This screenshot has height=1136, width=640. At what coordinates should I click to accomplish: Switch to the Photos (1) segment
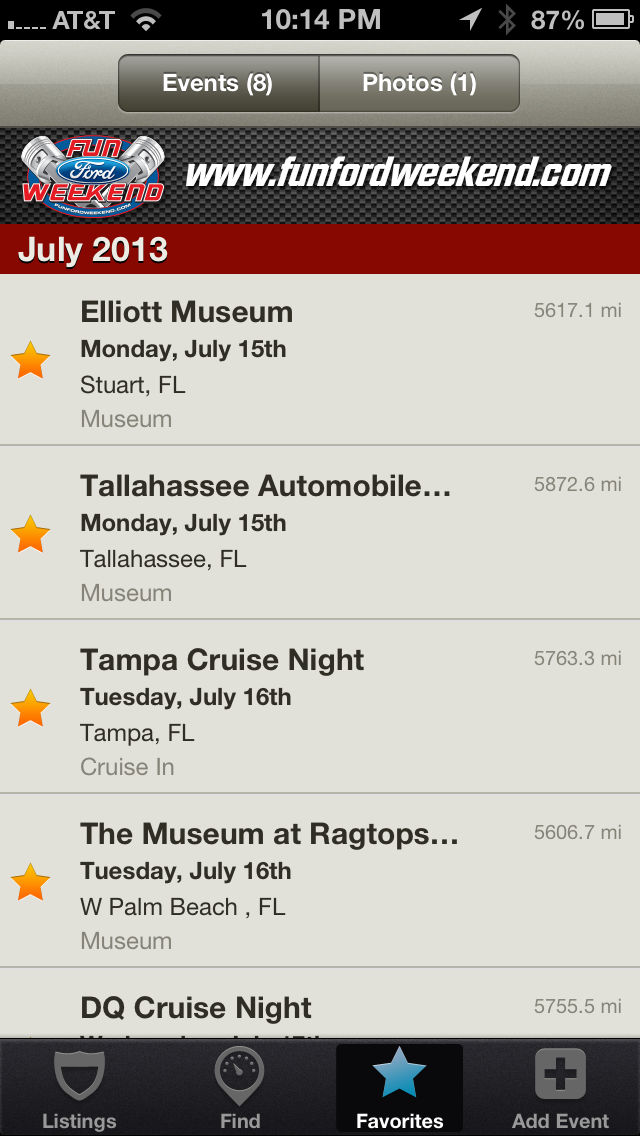pos(420,83)
